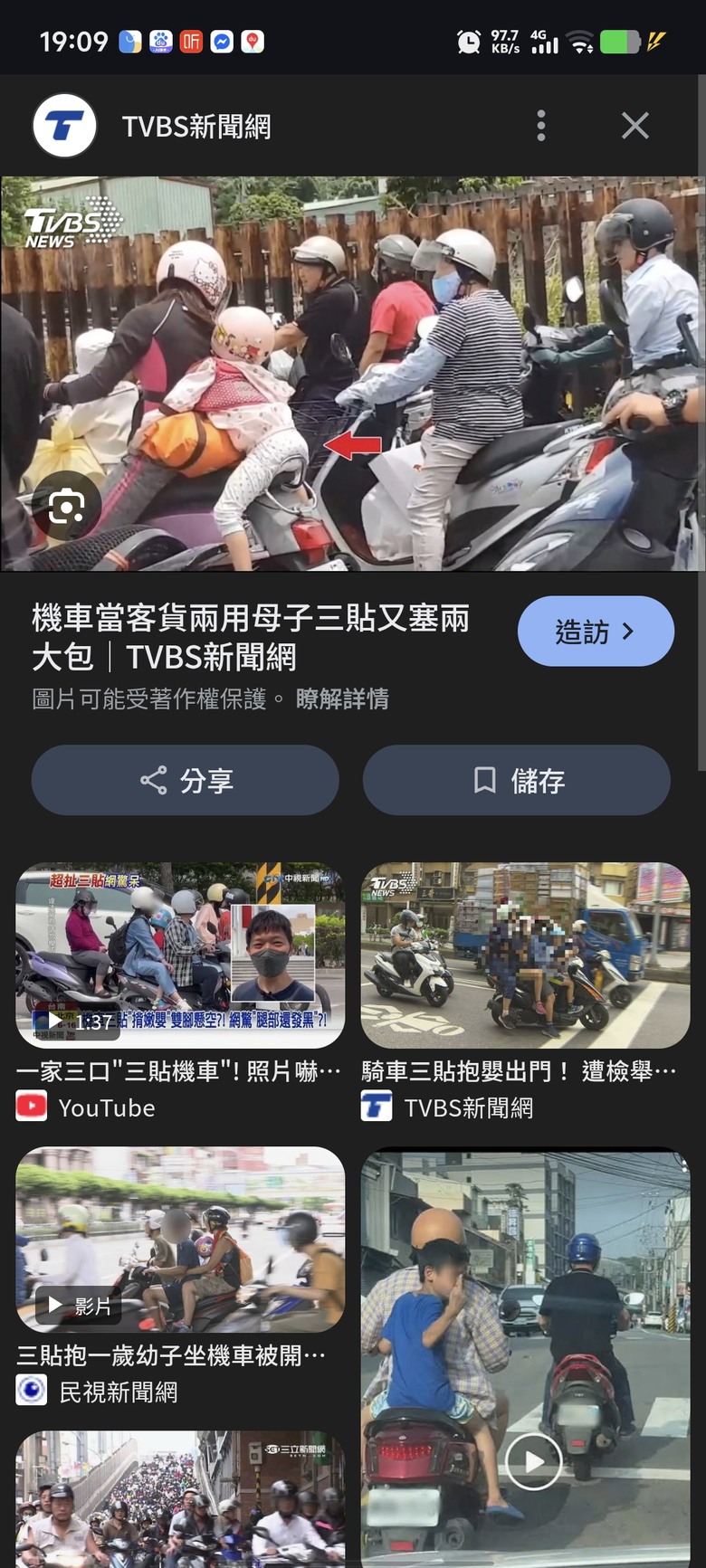
Task: Tap the YouTube logo next to video result
Action: pyautogui.click(x=31, y=1107)
